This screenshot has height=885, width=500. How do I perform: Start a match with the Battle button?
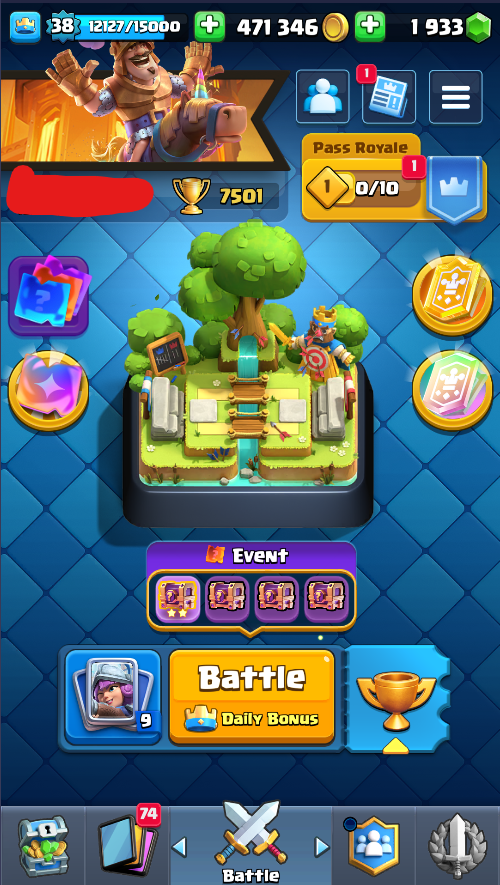[x=252, y=696]
